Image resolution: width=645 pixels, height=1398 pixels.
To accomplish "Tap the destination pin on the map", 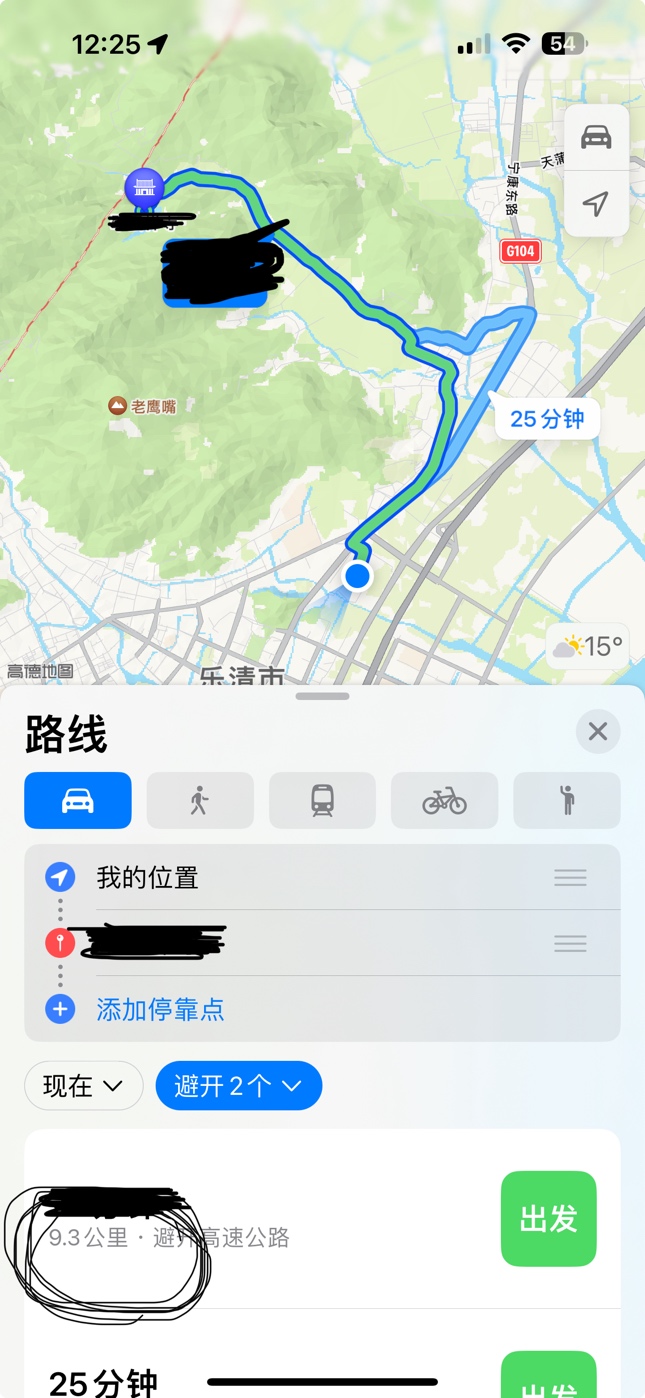I will coord(144,188).
